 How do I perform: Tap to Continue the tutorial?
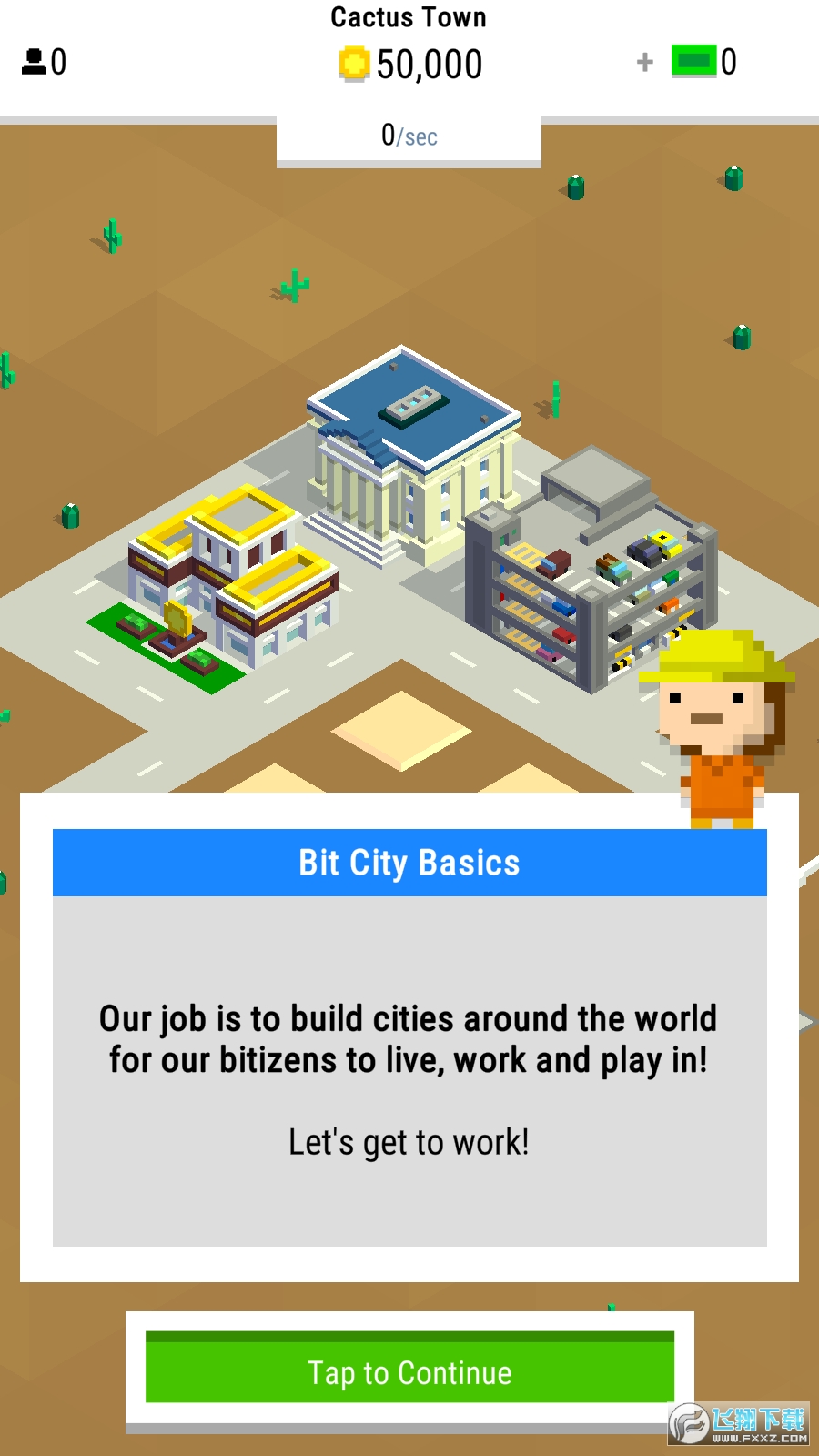409,1370
